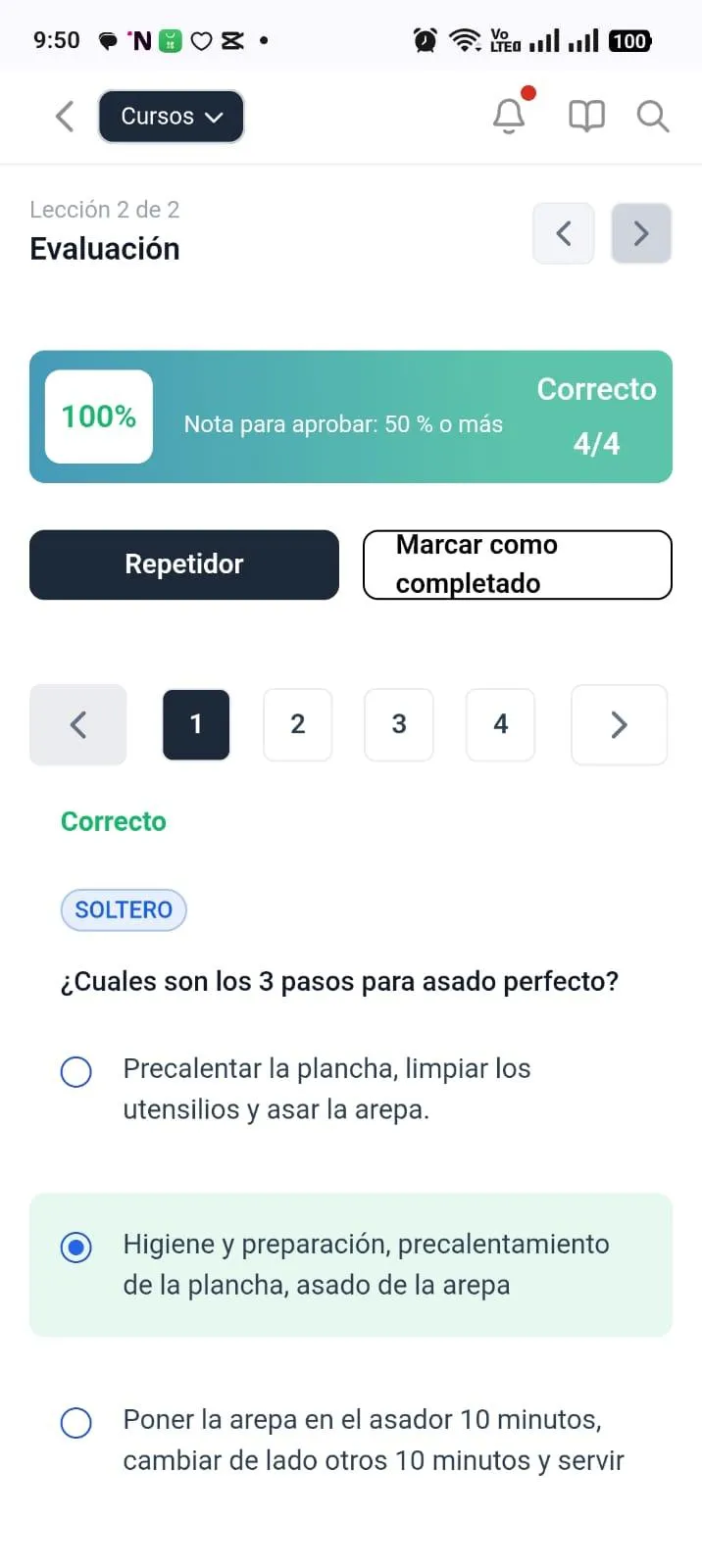The image size is (702, 1568).
Task: Tap the Repetidor button
Action: [x=184, y=564]
